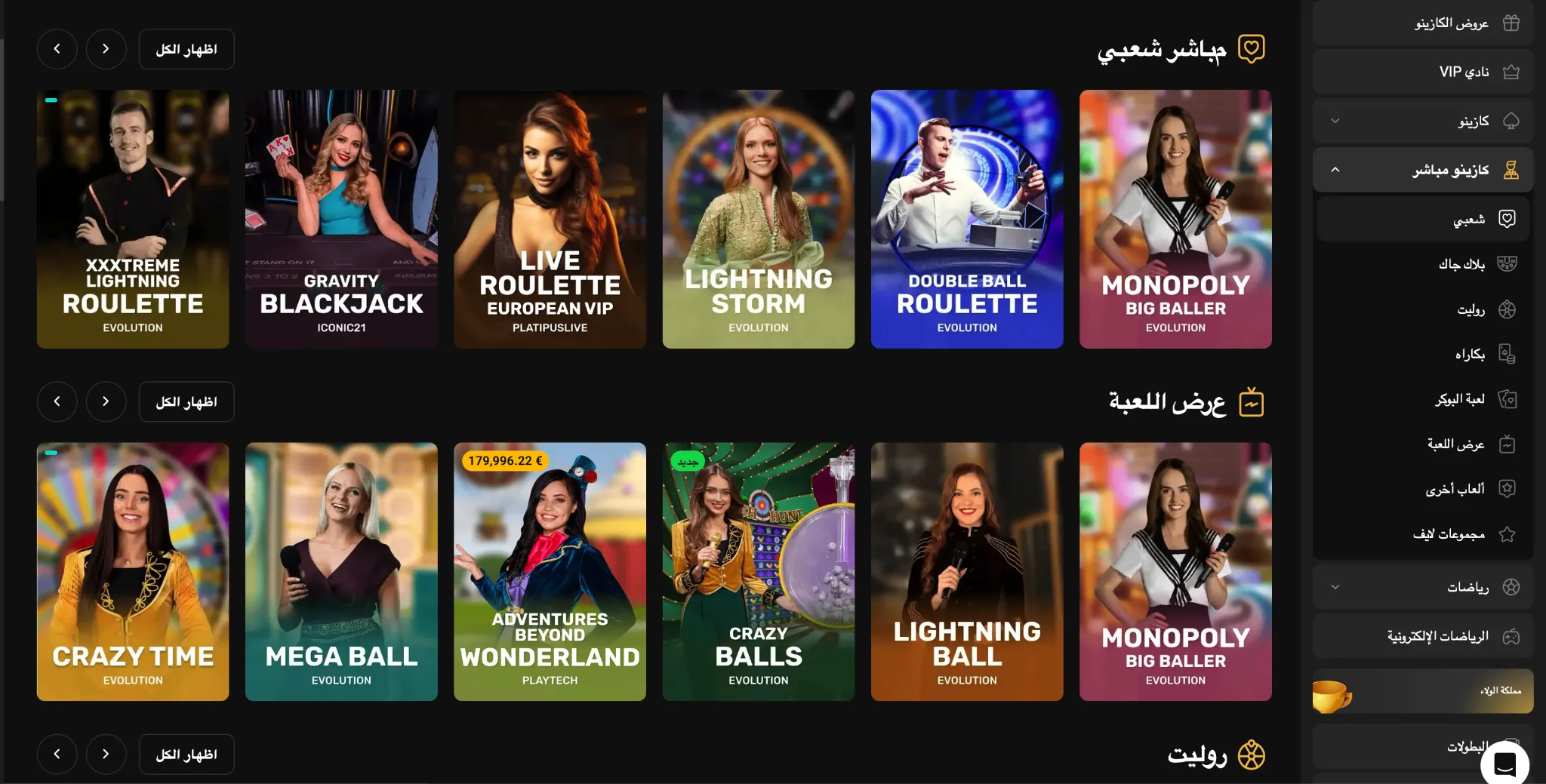Viewport: 1546px width, 784px height.
Task: Select بلاك جاك category in sidebar
Action: [1461, 263]
